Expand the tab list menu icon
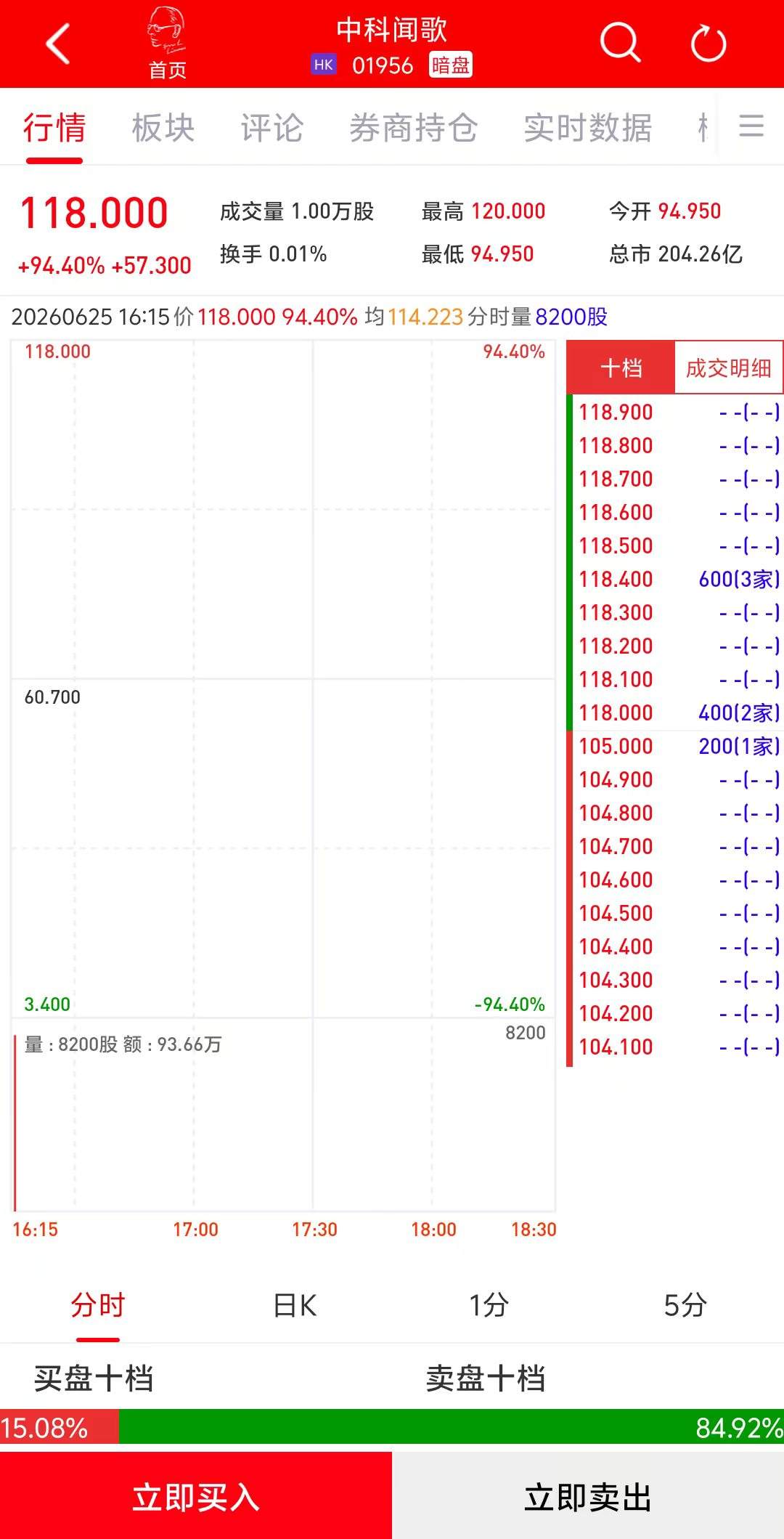Image resolution: width=784 pixels, height=1539 pixels. (x=751, y=126)
